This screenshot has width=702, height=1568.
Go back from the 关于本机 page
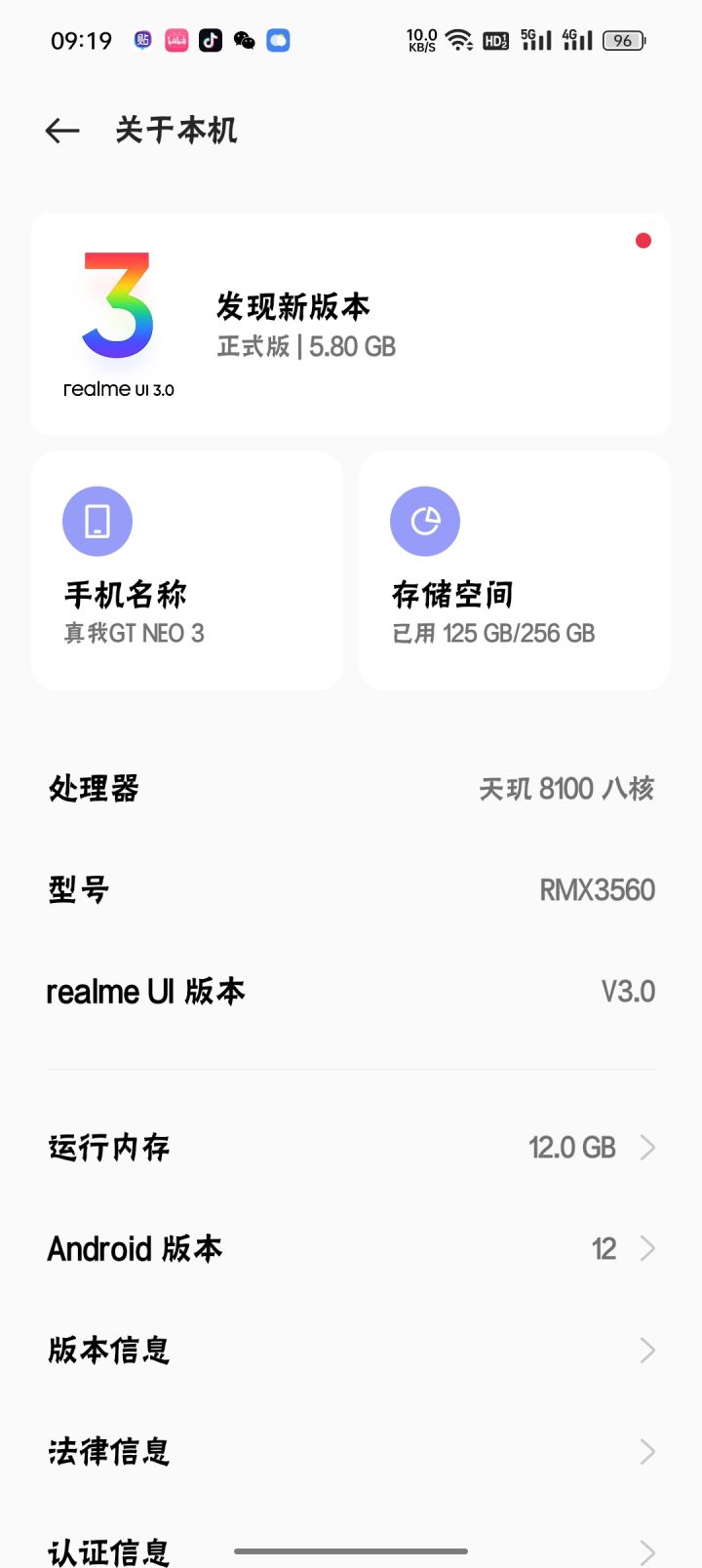pyautogui.click(x=62, y=131)
